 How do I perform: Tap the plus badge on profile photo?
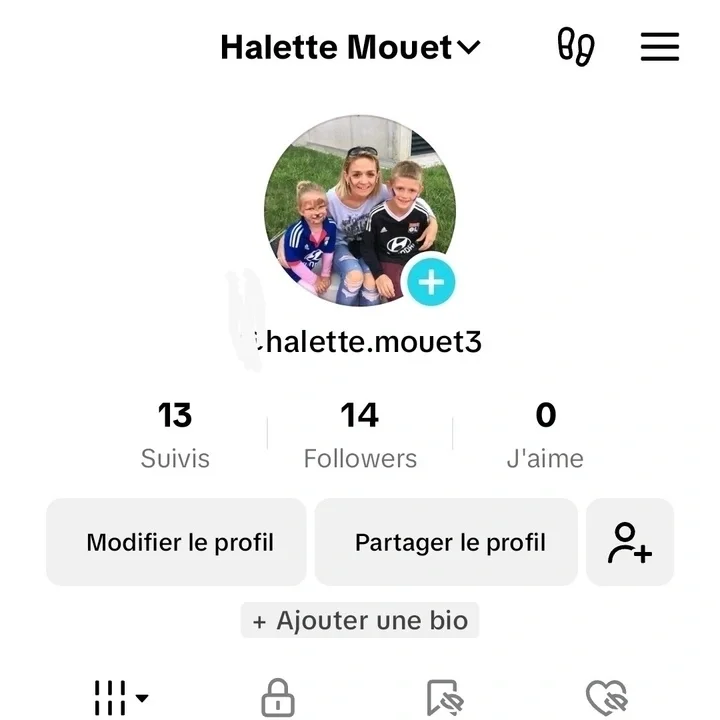(x=430, y=284)
